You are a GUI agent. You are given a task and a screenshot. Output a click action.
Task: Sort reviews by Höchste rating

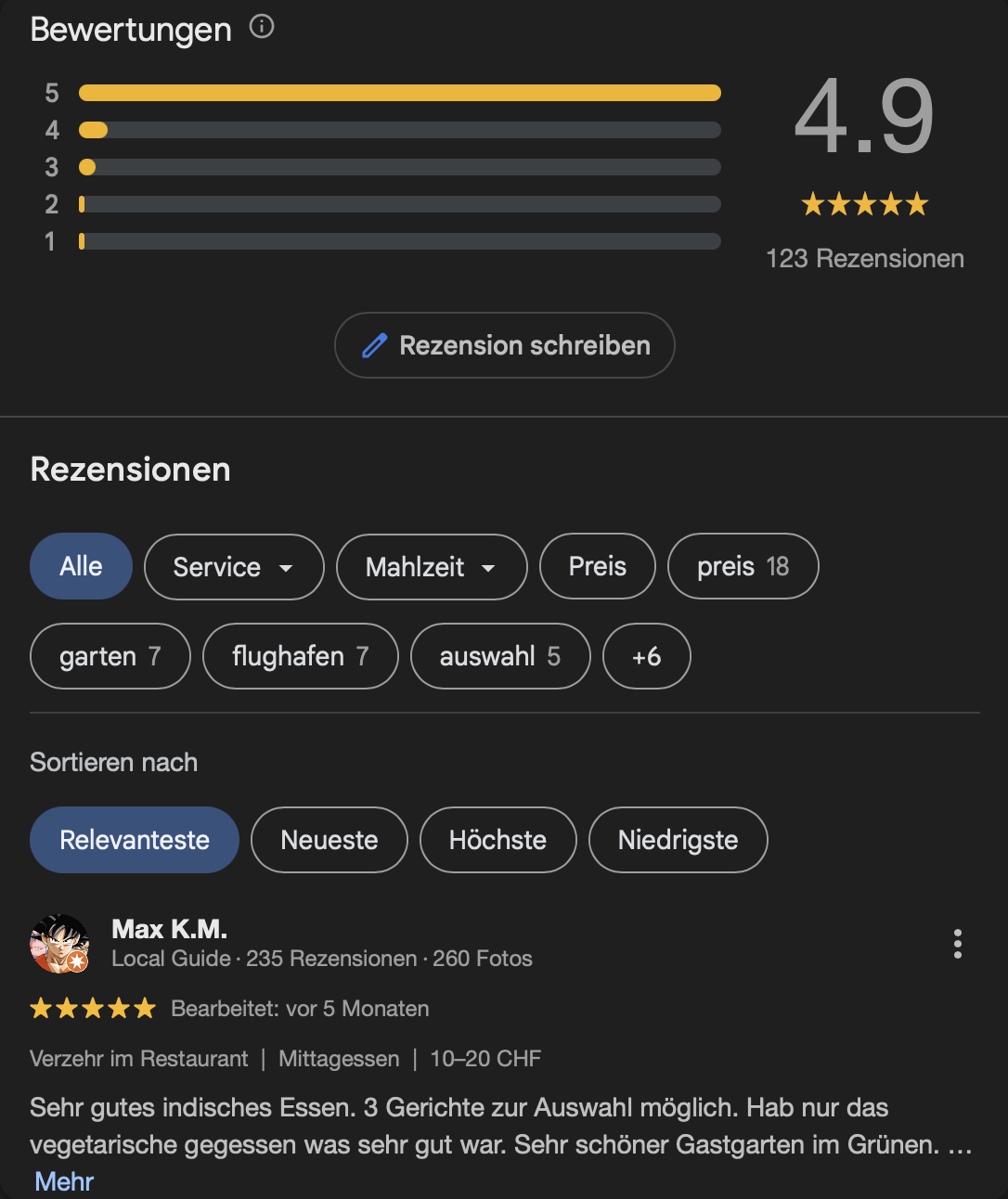click(x=498, y=840)
